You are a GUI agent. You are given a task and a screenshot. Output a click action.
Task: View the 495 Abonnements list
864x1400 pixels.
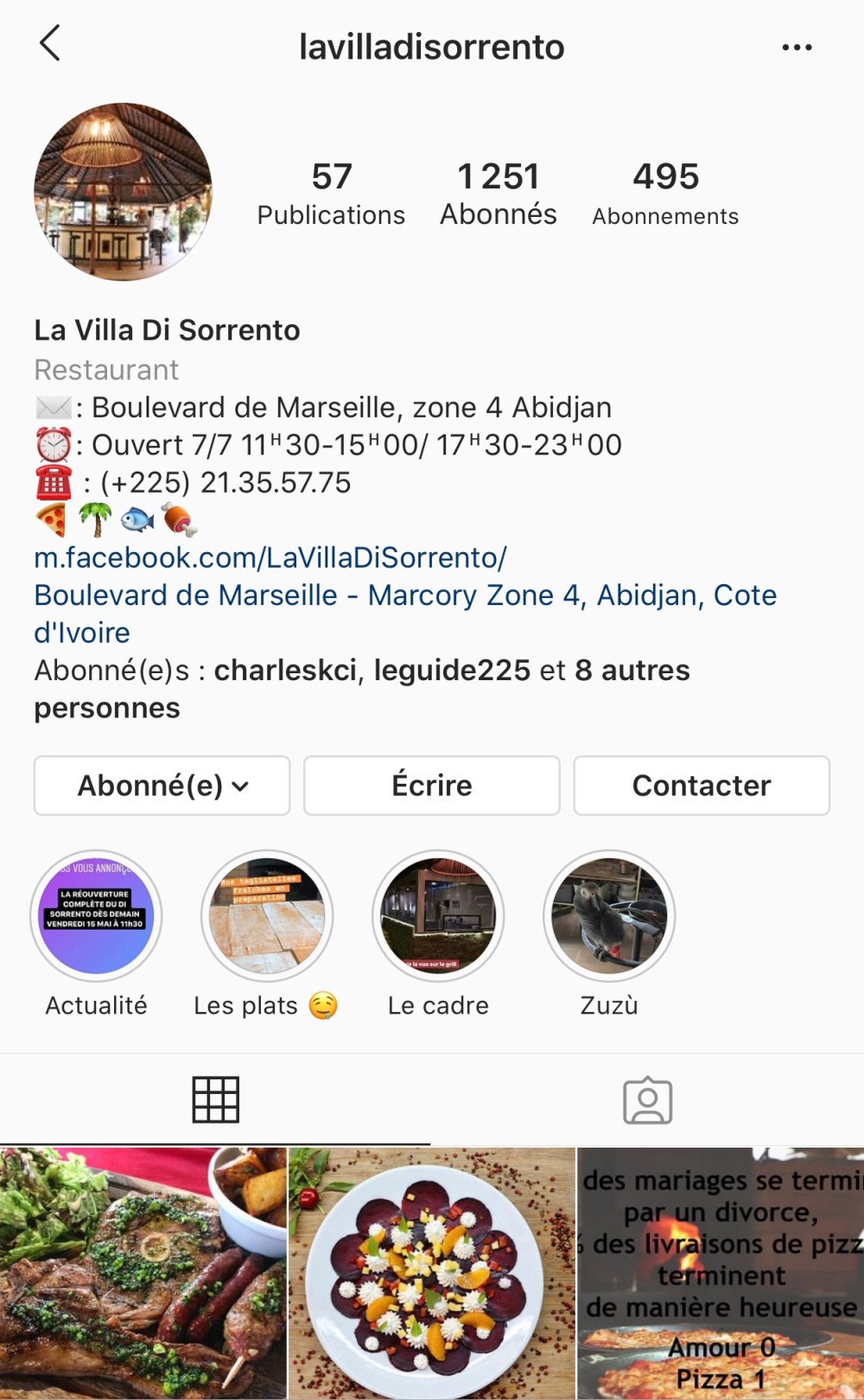click(x=665, y=194)
